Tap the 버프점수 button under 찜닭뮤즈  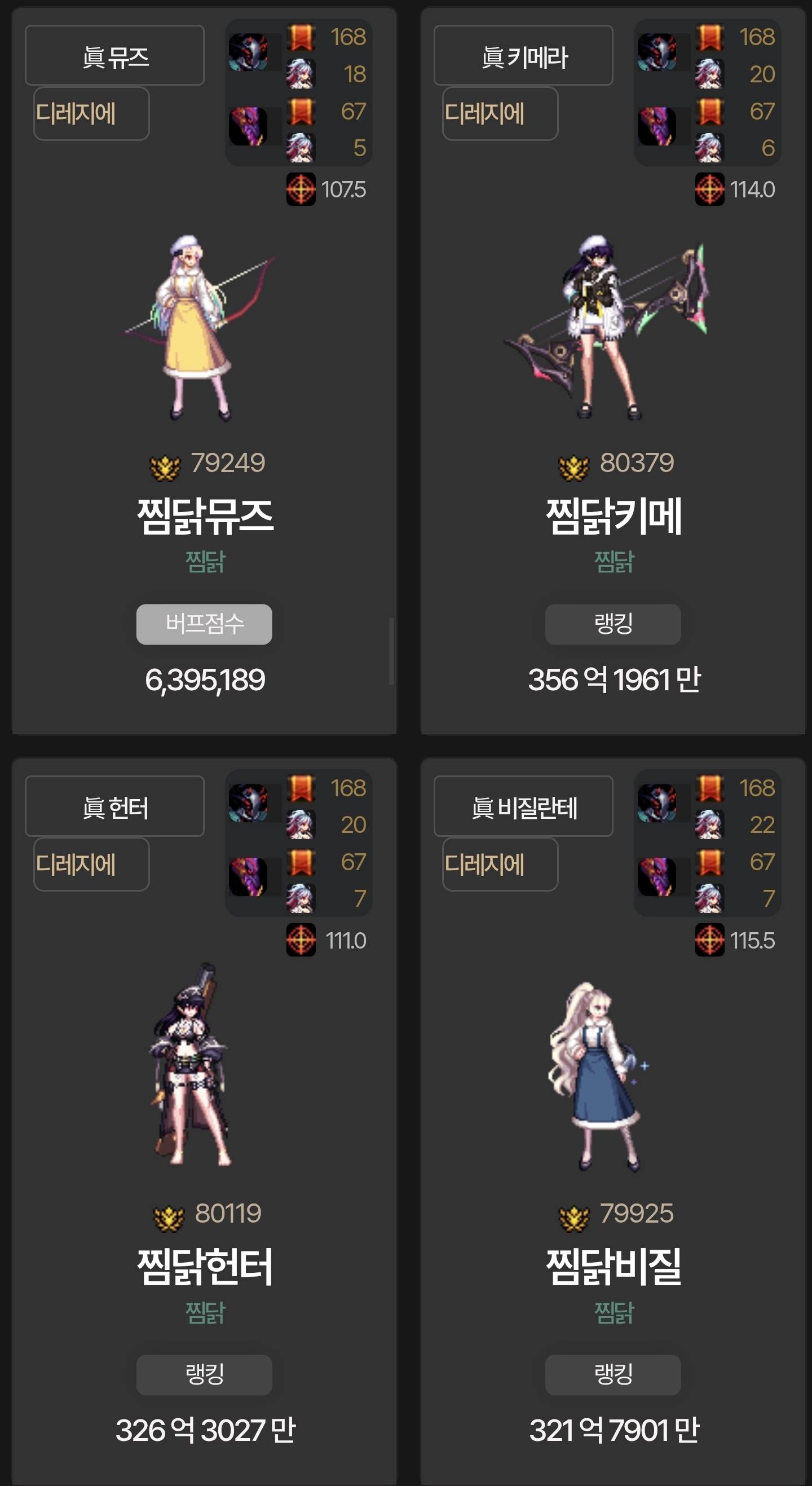204,624
